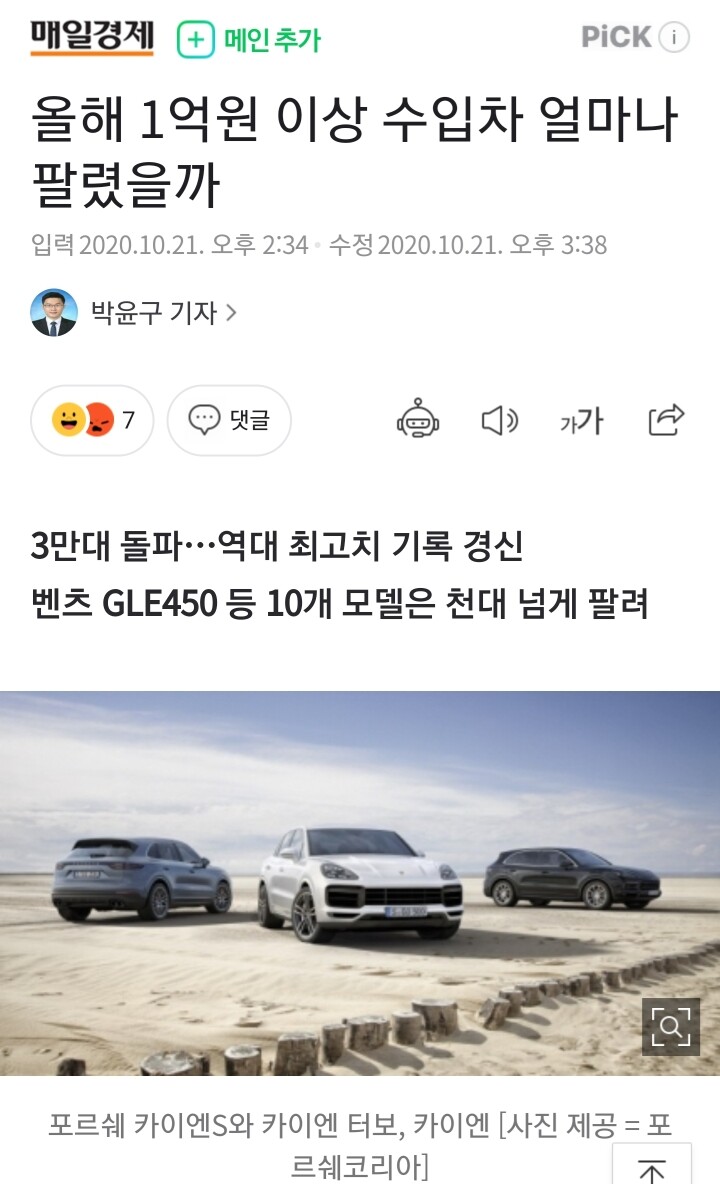Open the PiCK info icon
This screenshot has height=1184, width=720.
(675, 38)
